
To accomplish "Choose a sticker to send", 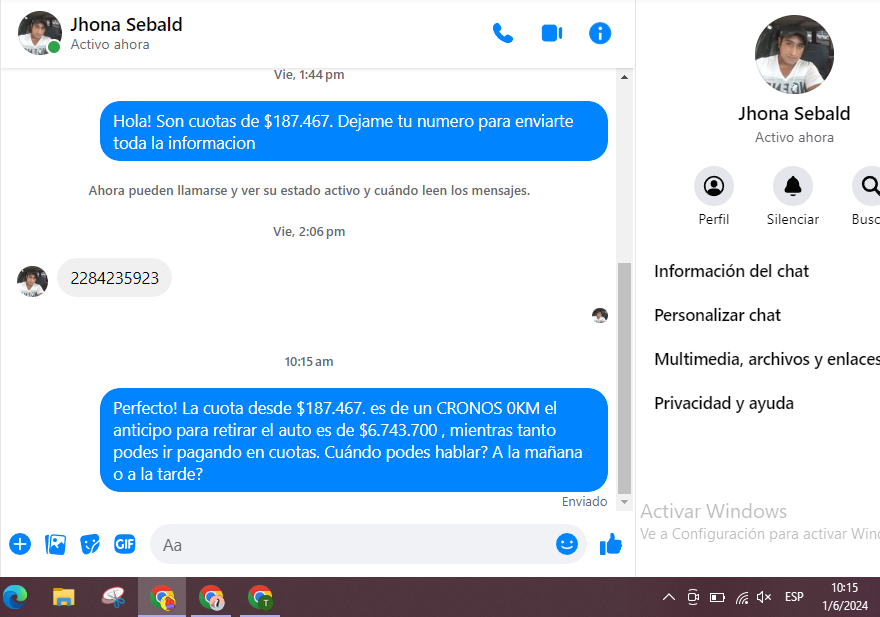I will [x=90, y=544].
